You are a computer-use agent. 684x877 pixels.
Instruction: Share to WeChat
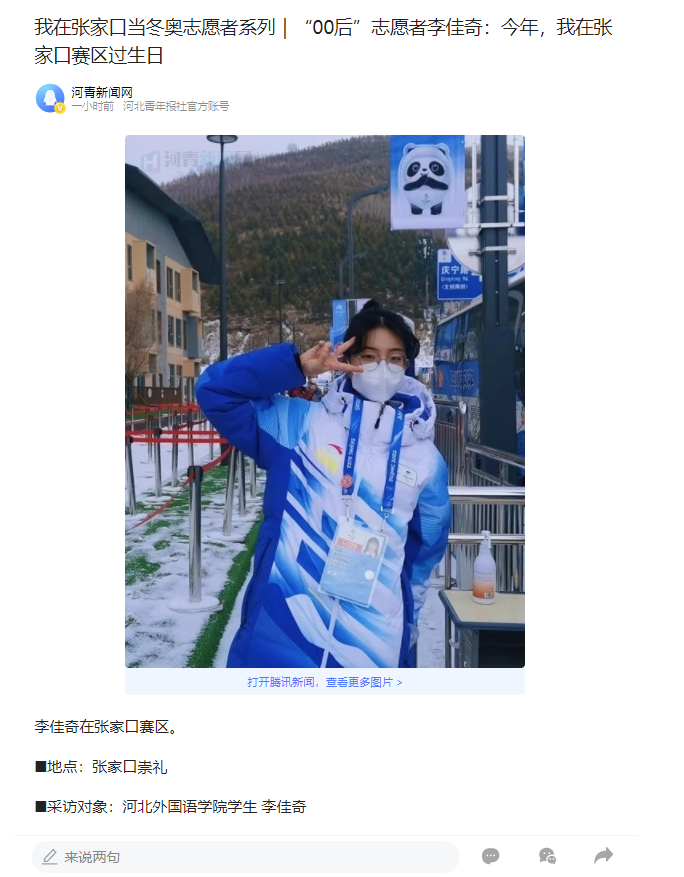(547, 856)
